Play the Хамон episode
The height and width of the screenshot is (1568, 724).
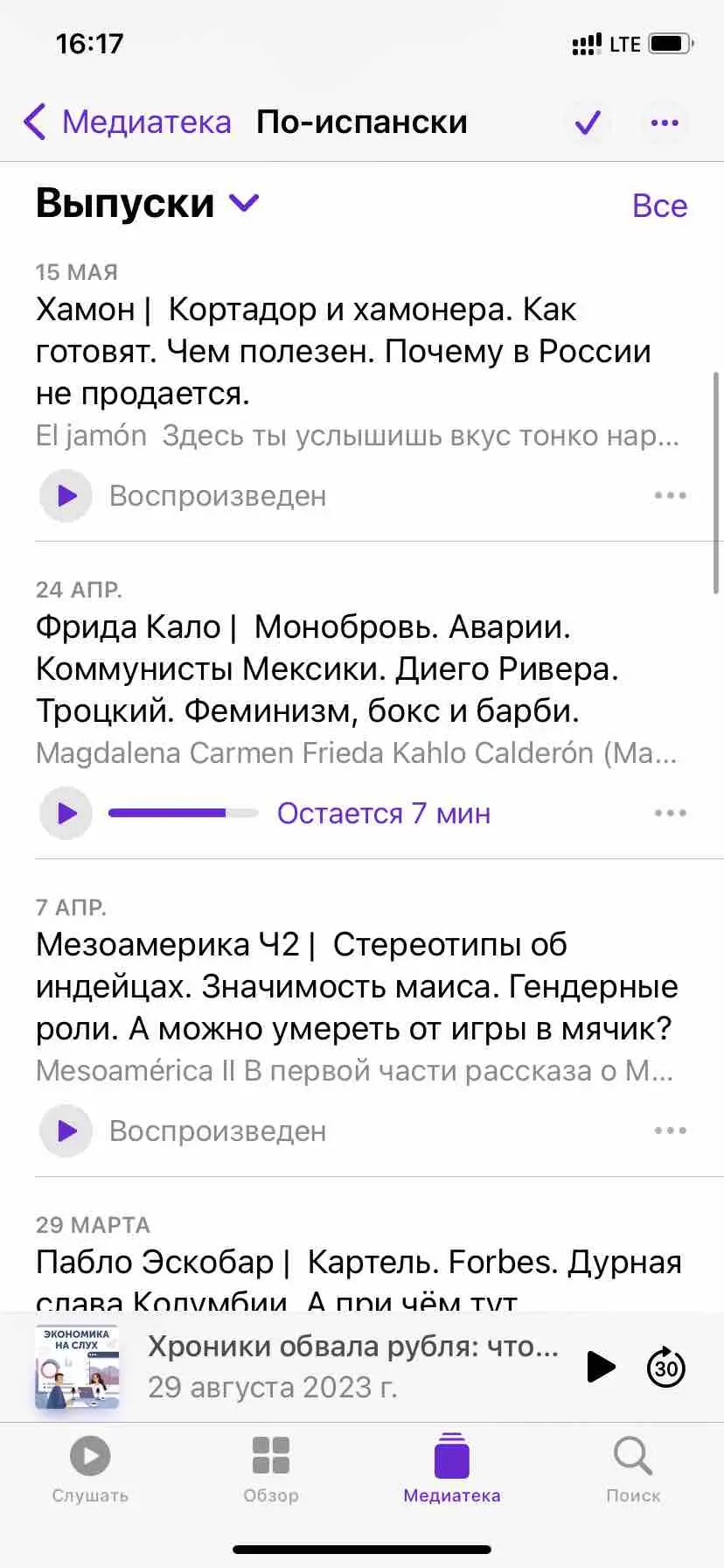[x=66, y=496]
